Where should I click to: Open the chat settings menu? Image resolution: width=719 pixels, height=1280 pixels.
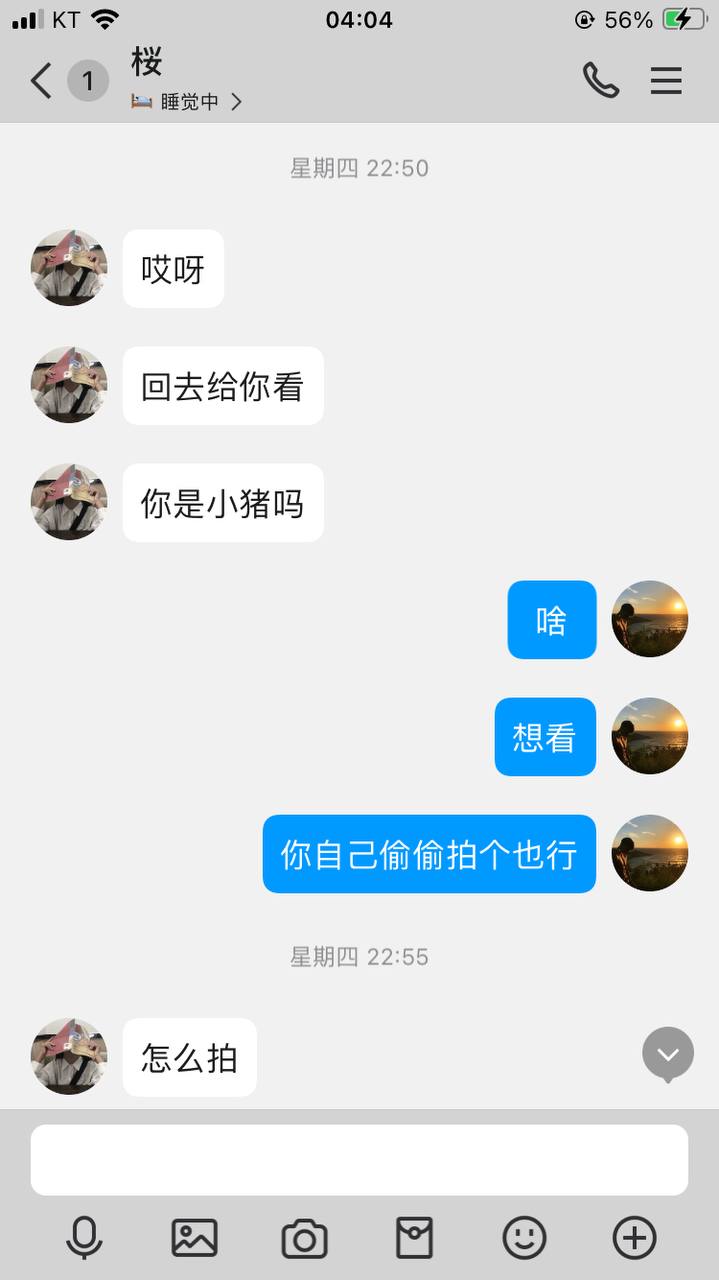click(666, 80)
